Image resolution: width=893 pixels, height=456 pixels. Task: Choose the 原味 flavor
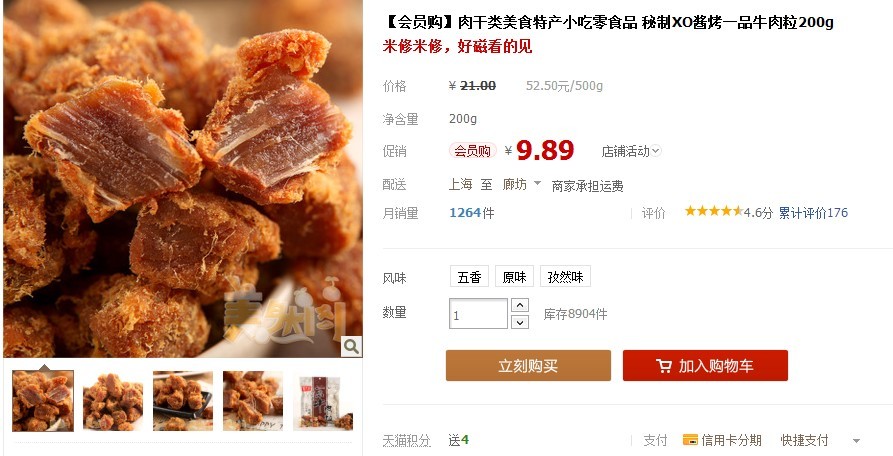pos(513,277)
